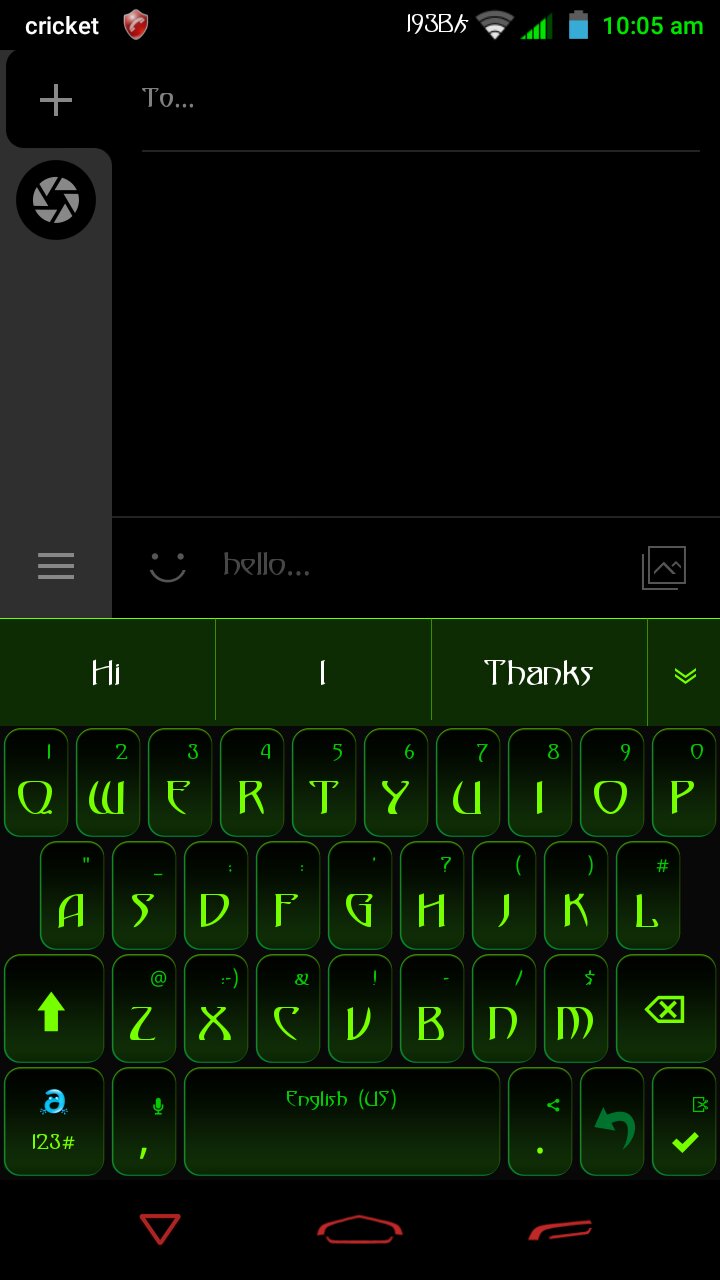Choose the Hi word suggestion
720x1280 pixels.
point(107,673)
